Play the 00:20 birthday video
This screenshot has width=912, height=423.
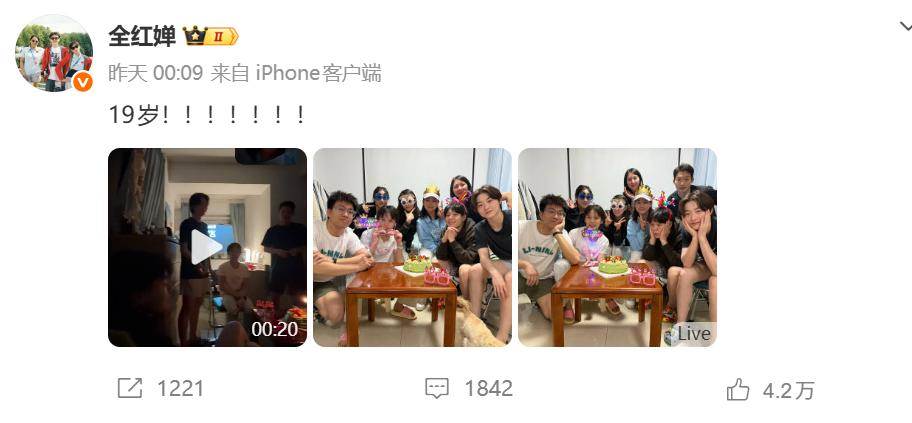(x=207, y=247)
